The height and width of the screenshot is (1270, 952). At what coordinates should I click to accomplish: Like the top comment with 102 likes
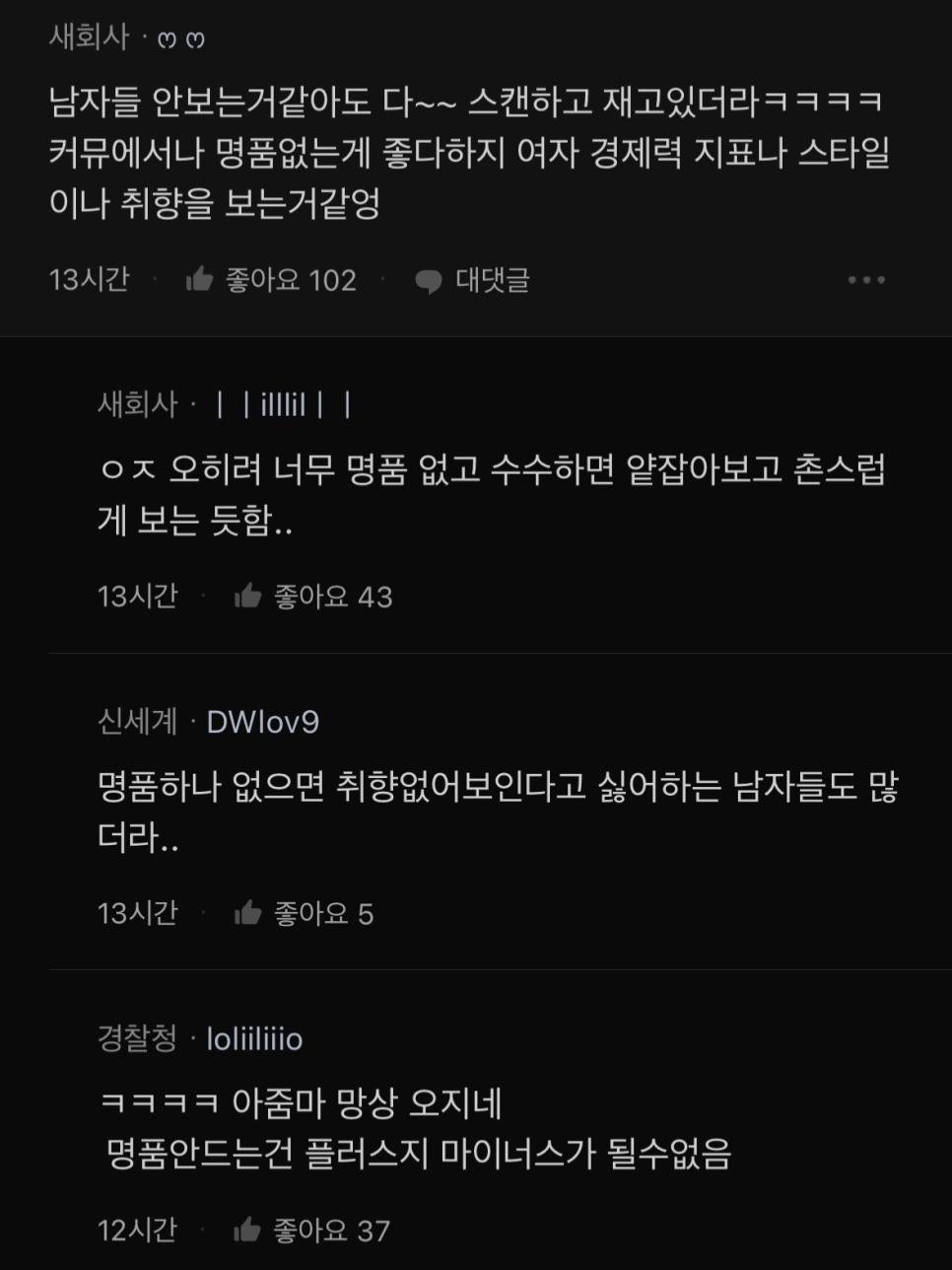[x=200, y=281]
